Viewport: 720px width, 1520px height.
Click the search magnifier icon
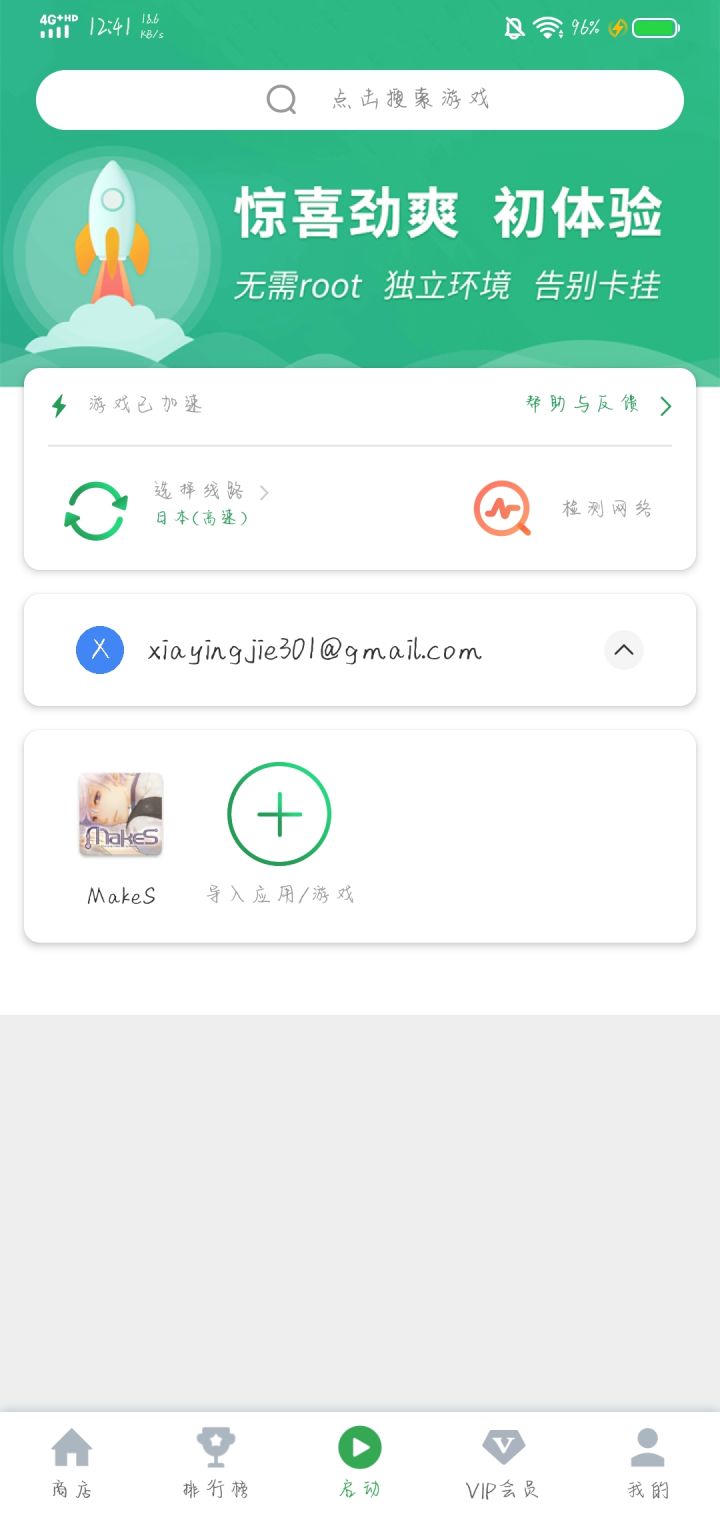[x=281, y=99]
